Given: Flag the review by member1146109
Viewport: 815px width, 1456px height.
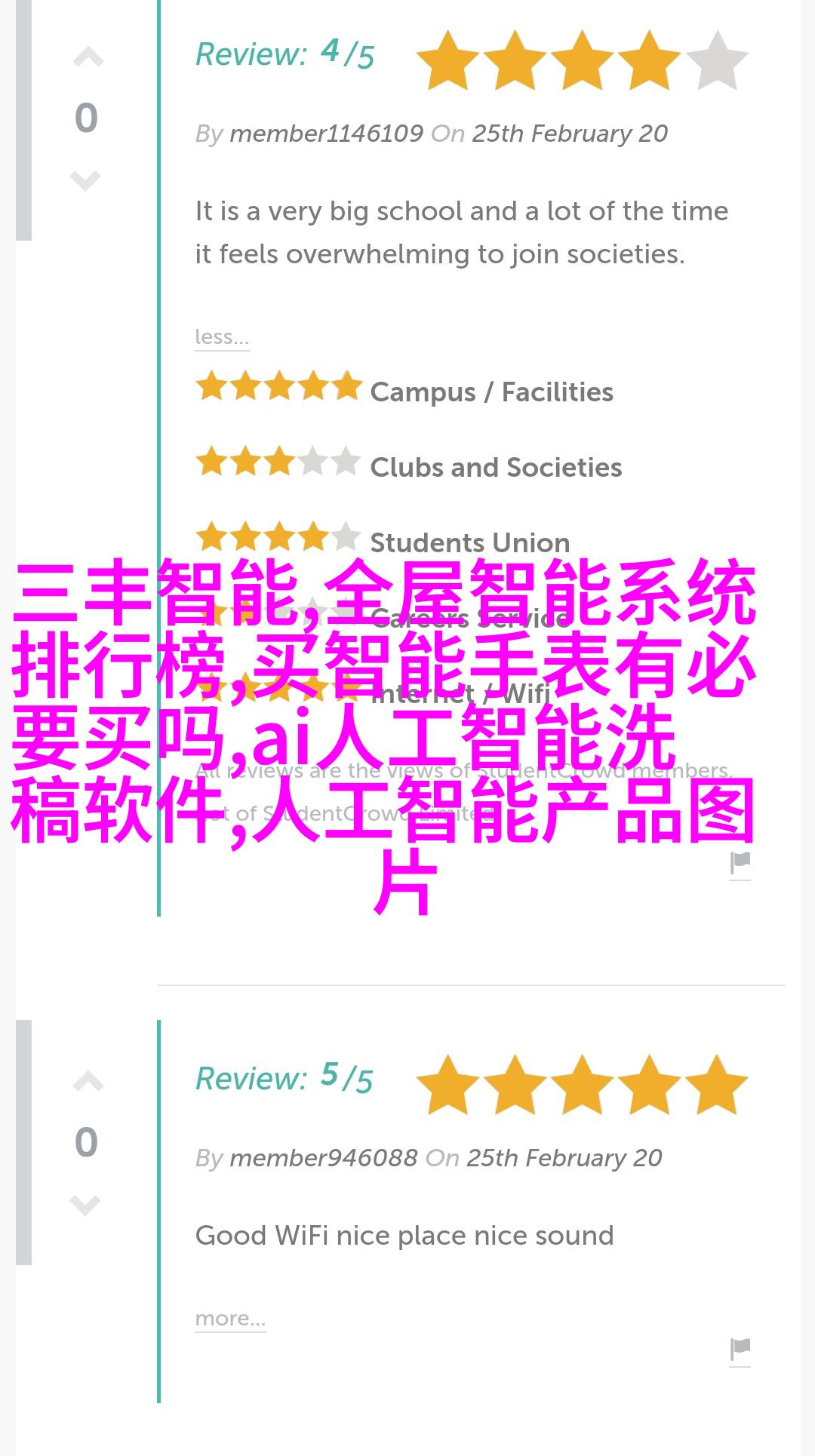Looking at the screenshot, I should (740, 863).
